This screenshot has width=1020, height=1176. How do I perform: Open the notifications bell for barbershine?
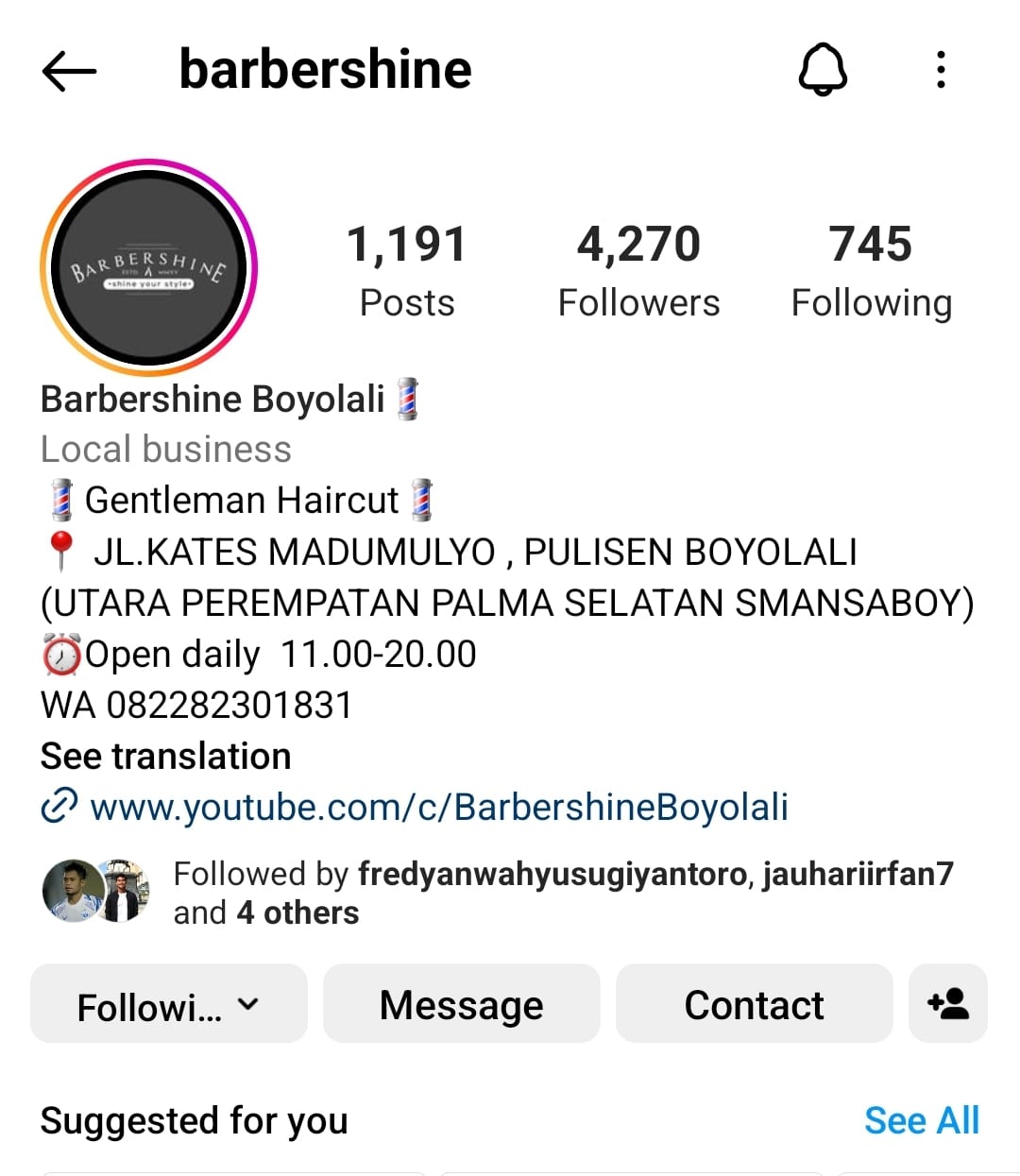[x=823, y=70]
